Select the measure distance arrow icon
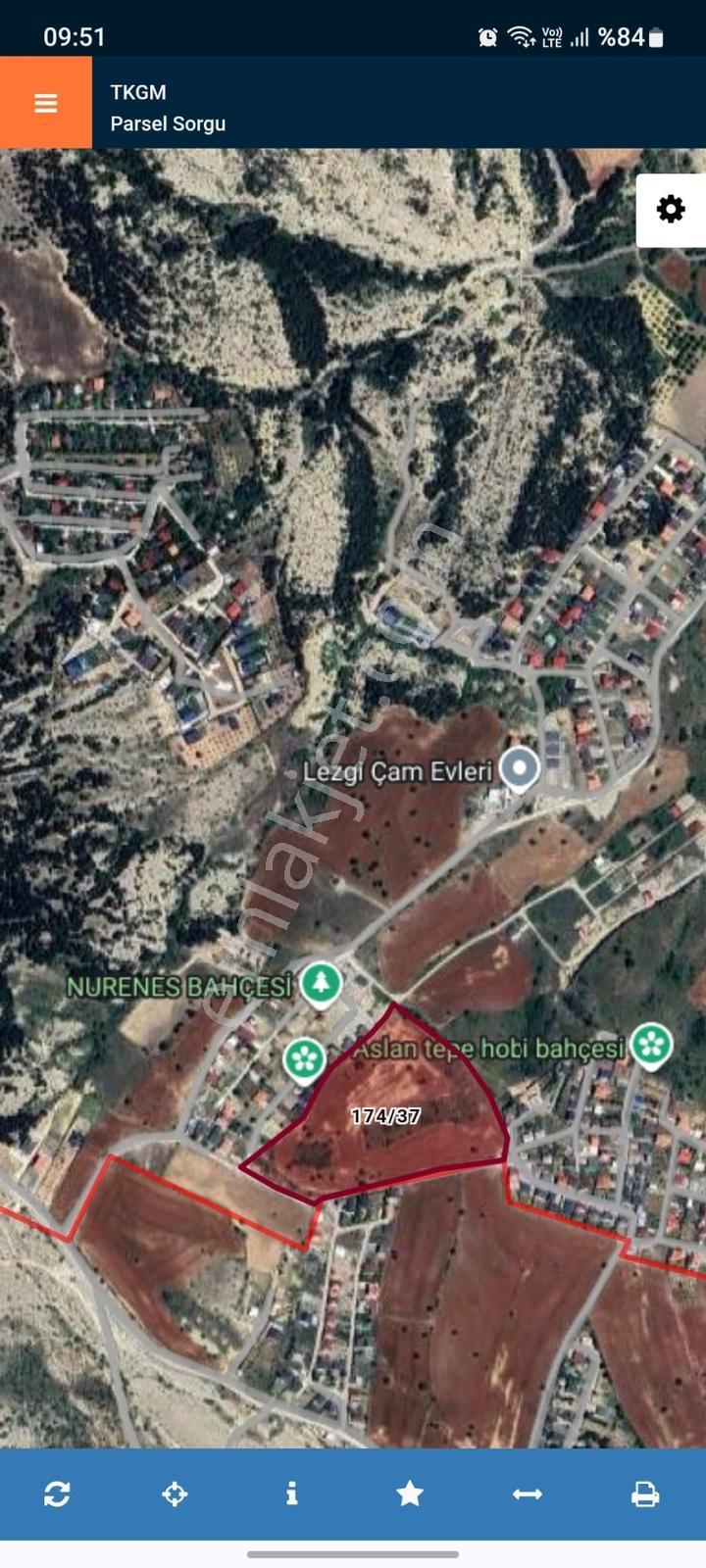This screenshot has width=706, height=1568. coord(528,1494)
